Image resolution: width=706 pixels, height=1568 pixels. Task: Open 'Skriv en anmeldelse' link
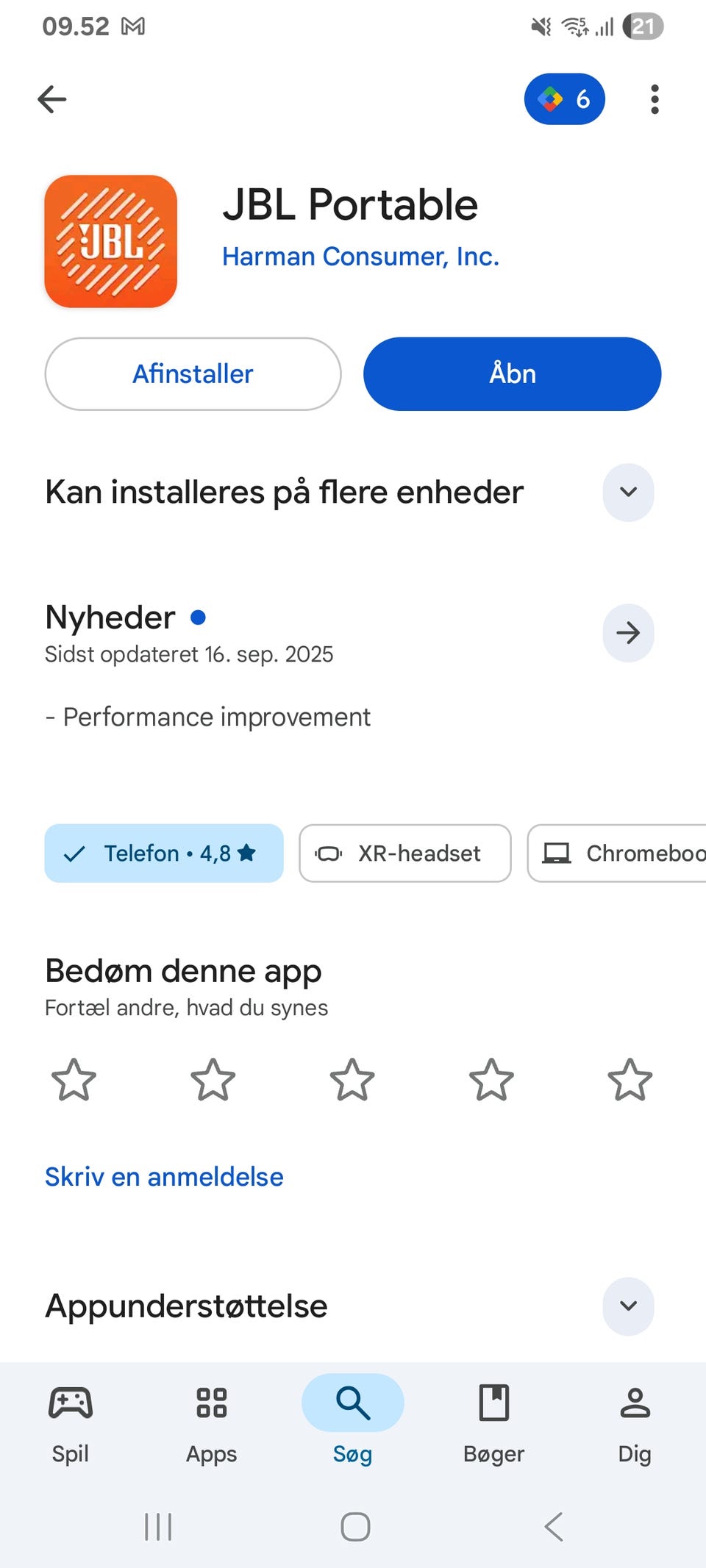click(x=163, y=1177)
